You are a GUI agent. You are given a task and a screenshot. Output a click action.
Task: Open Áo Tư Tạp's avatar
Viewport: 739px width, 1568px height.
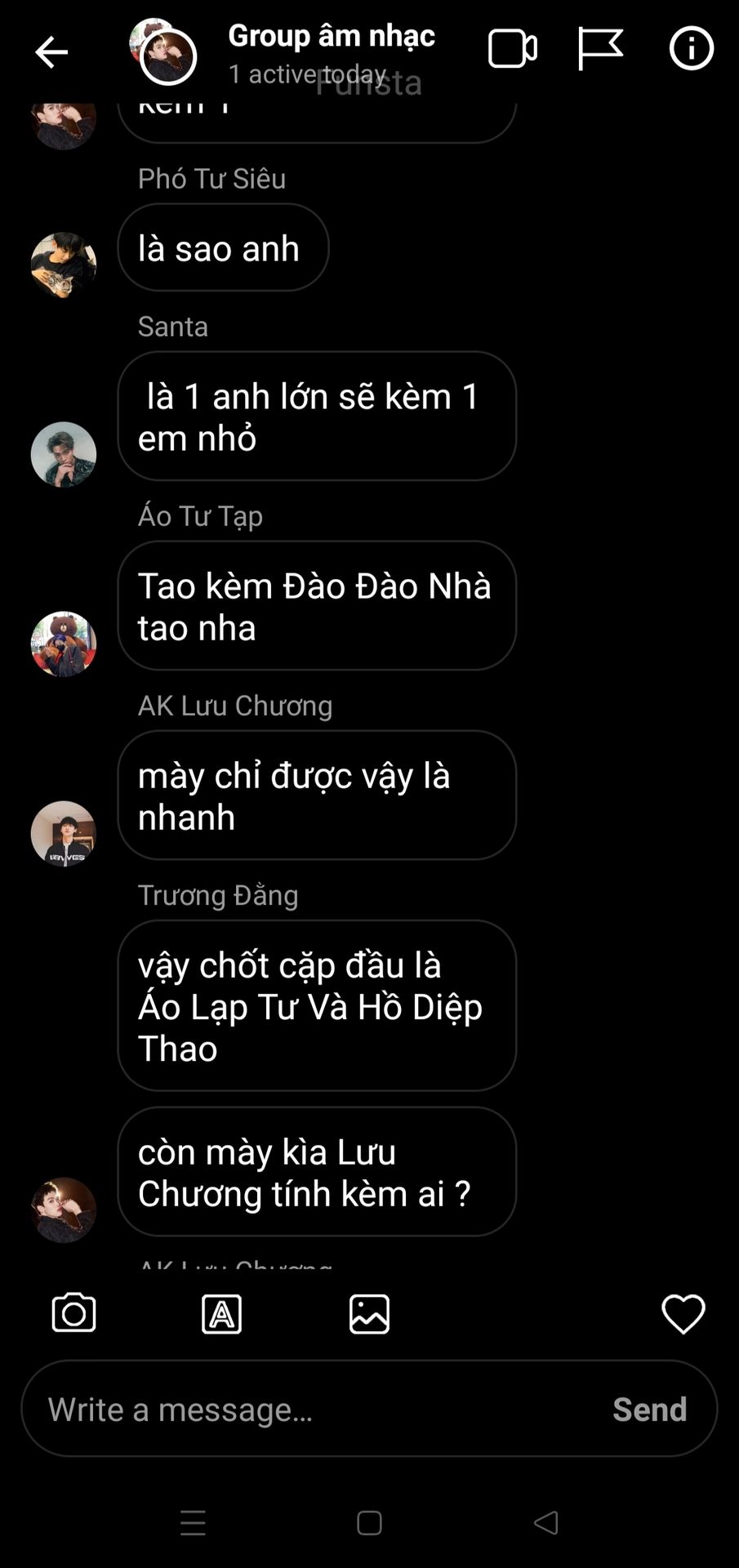coord(64,644)
